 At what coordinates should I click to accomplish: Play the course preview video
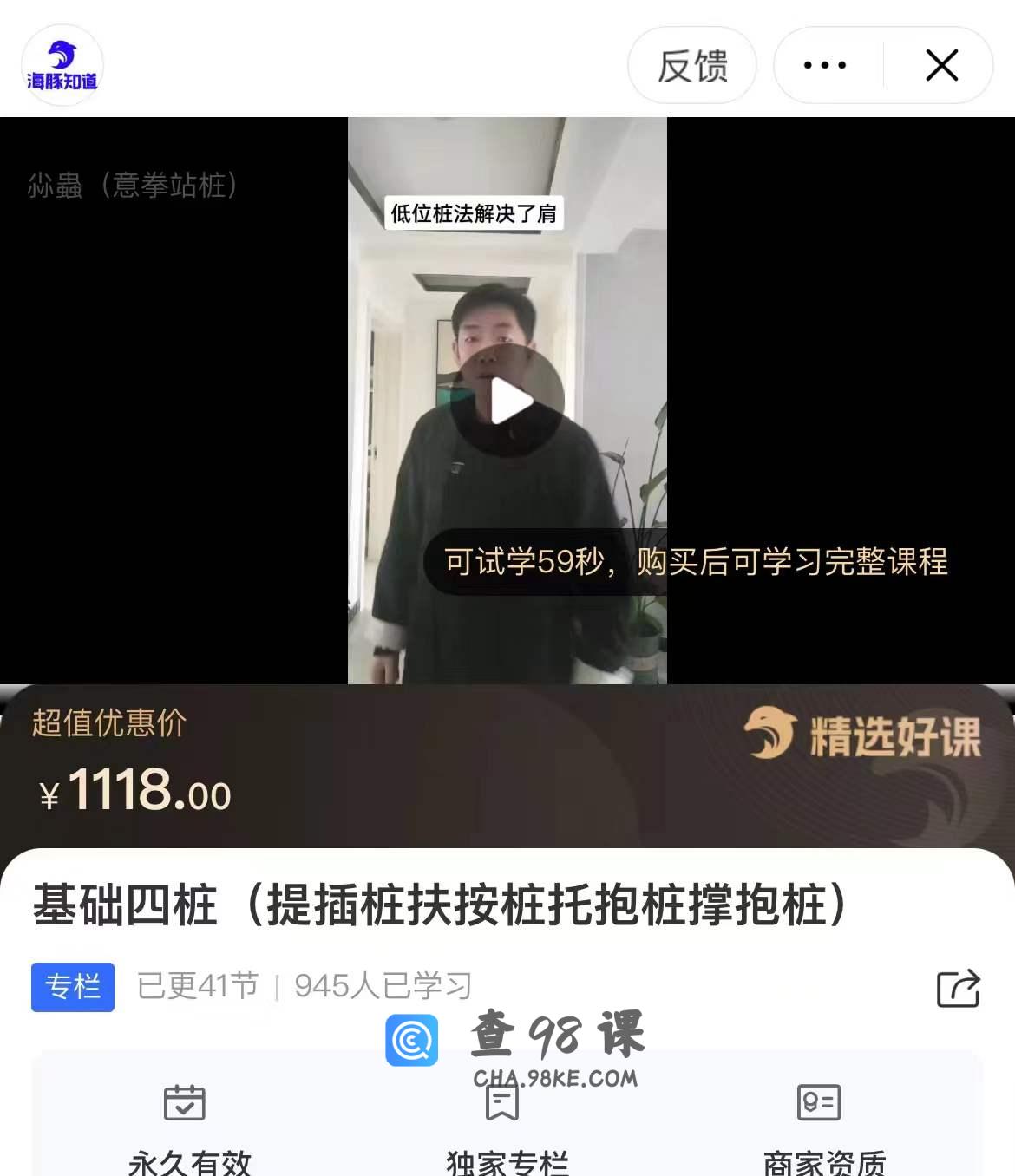[507, 401]
